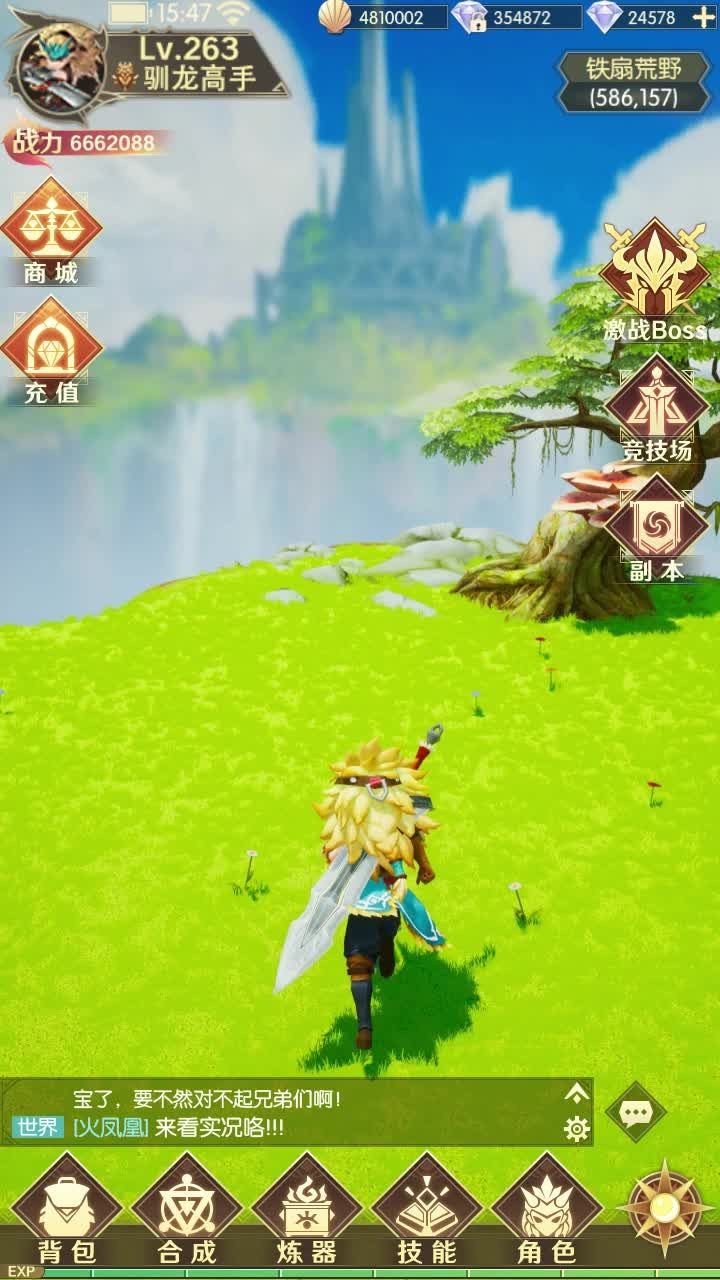Viewport: 720px width, 1280px height.
Task: Open the chat bubble button
Action: tap(636, 1112)
